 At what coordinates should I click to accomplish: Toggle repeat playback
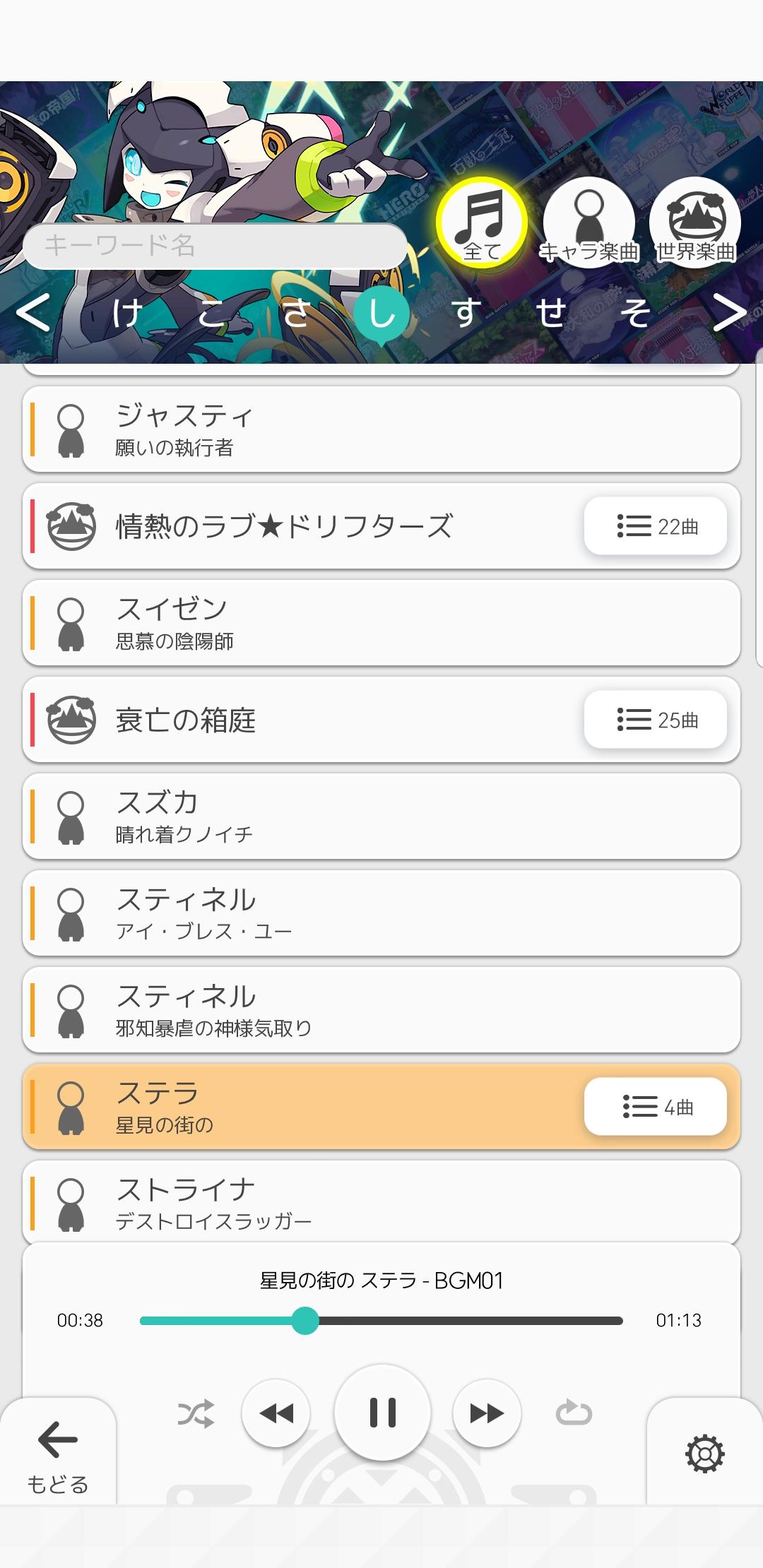click(x=574, y=1413)
